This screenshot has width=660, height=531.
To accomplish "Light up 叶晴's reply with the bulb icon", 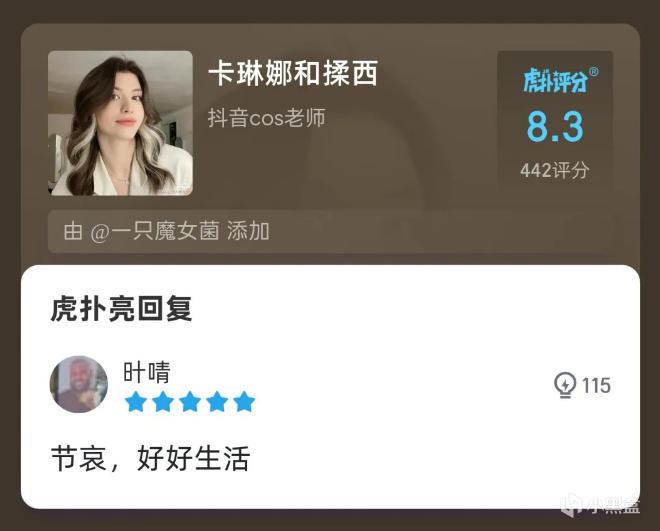I will (565, 385).
